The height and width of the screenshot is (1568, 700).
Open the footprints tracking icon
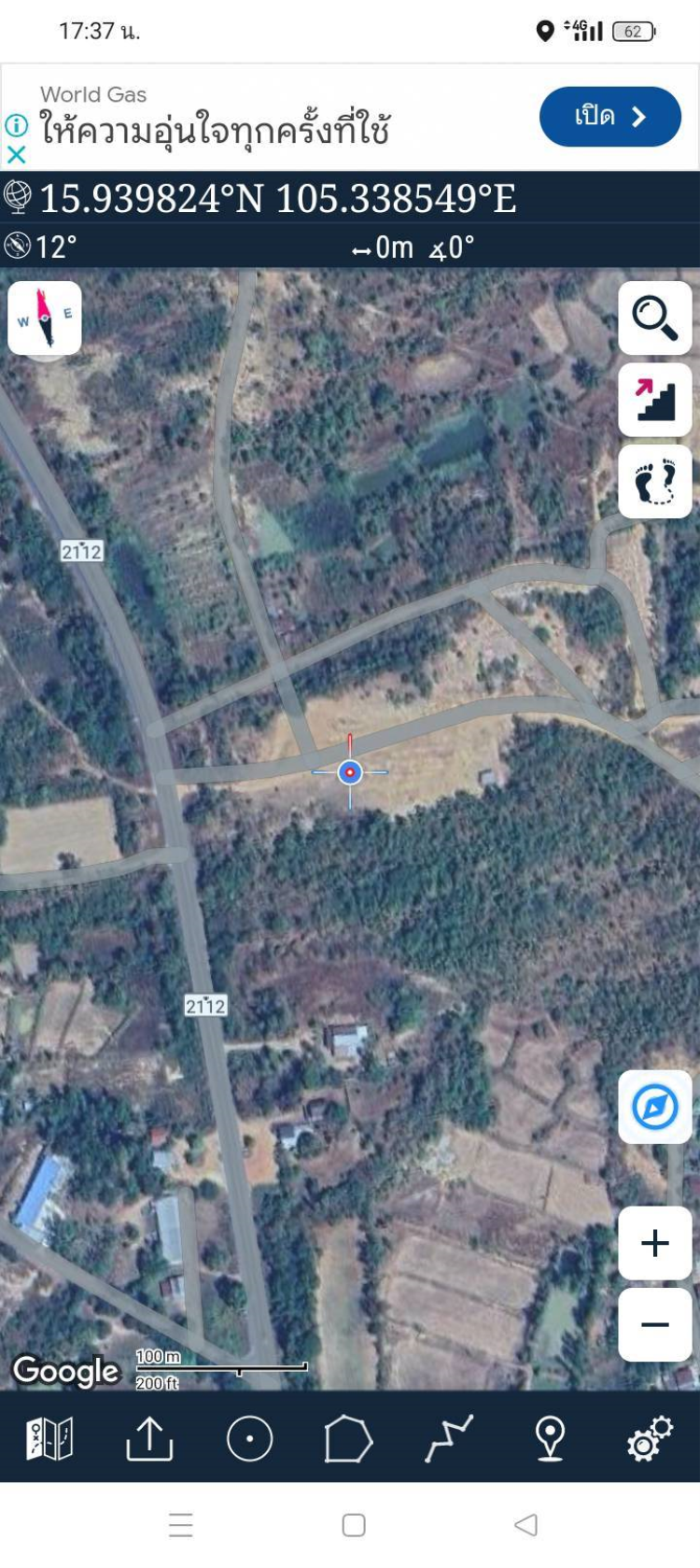pyautogui.click(x=655, y=481)
